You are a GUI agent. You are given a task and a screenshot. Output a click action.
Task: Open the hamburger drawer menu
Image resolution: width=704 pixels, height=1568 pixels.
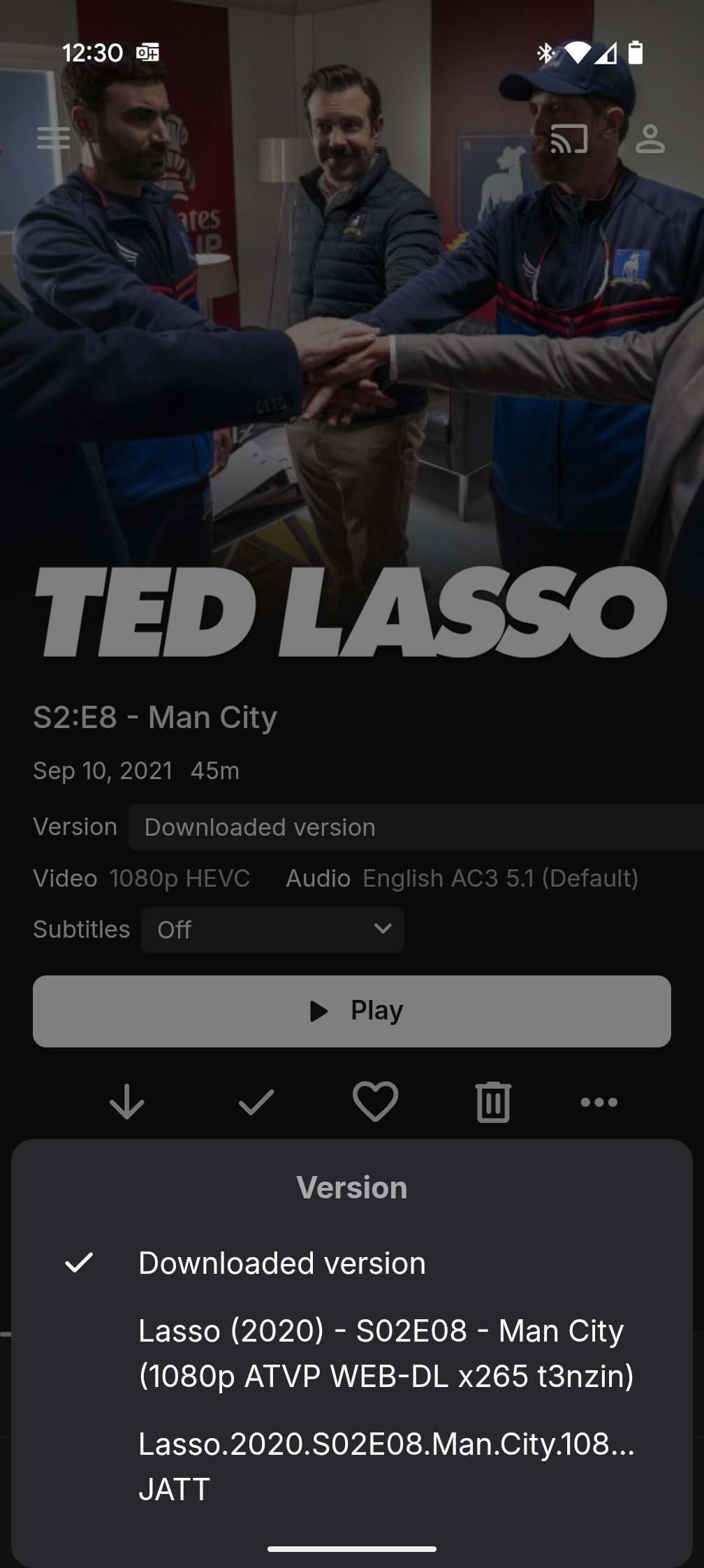53,138
